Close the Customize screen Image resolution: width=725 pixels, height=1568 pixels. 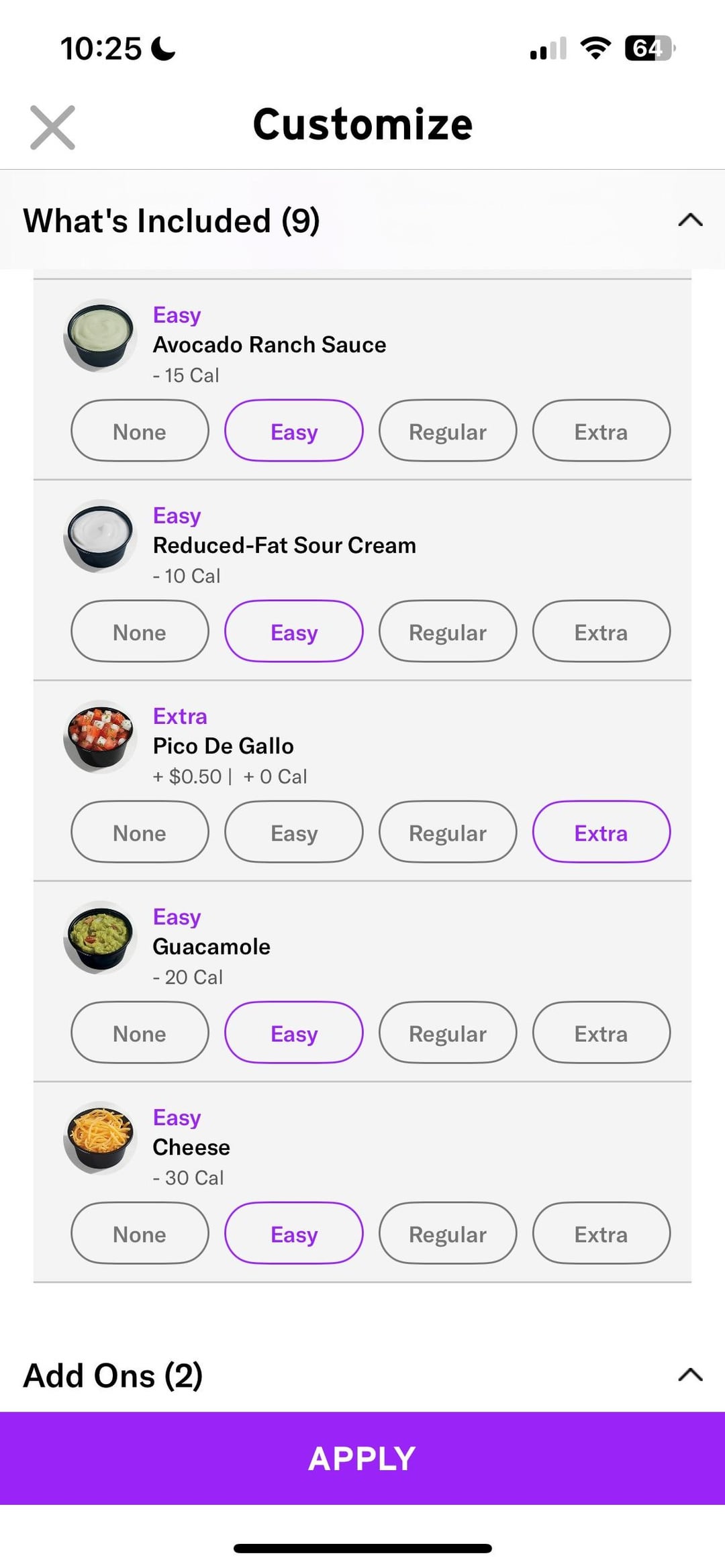[52, 127]
